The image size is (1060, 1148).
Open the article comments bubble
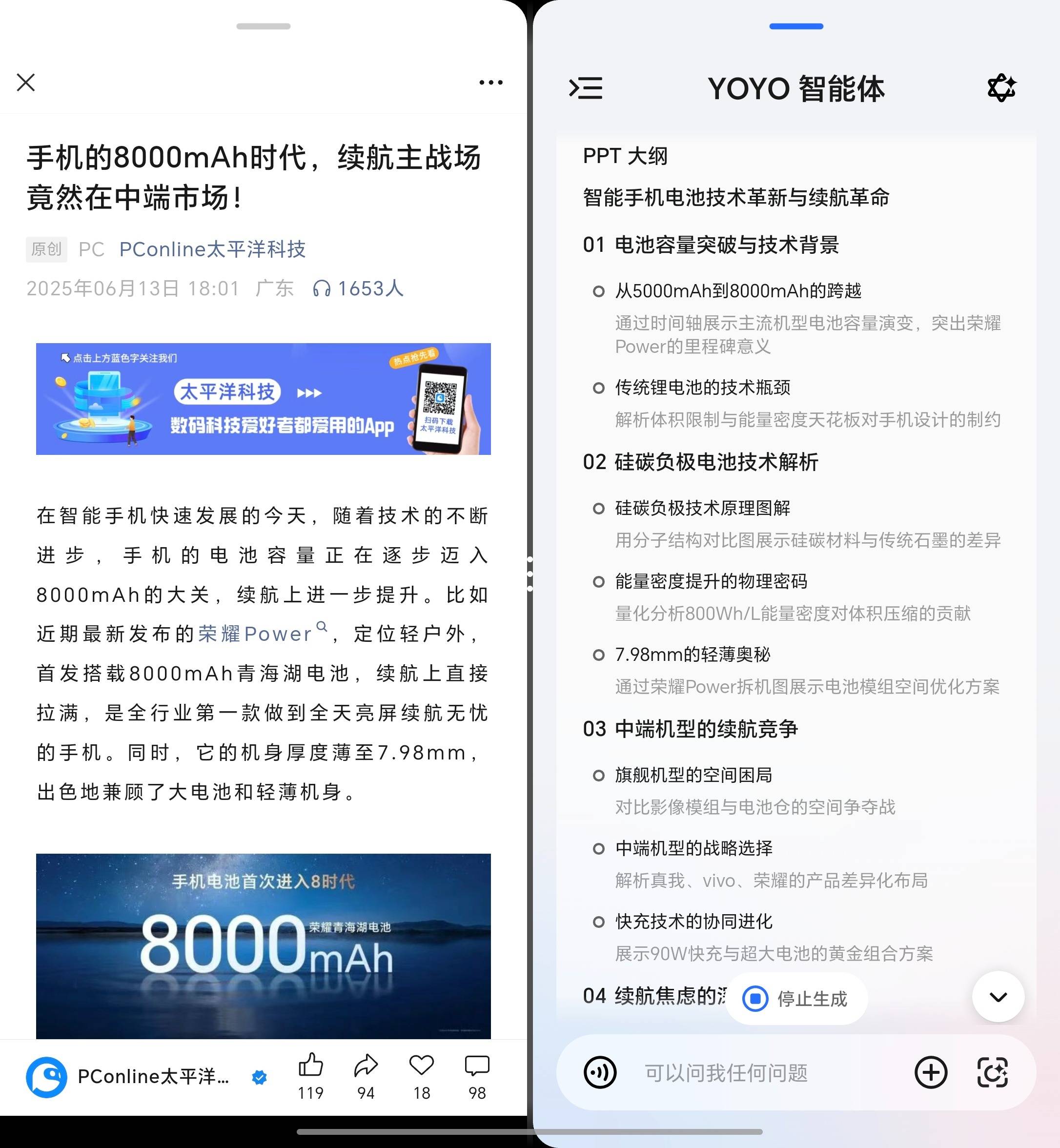pyautogui.click(x=477, y=1076)
